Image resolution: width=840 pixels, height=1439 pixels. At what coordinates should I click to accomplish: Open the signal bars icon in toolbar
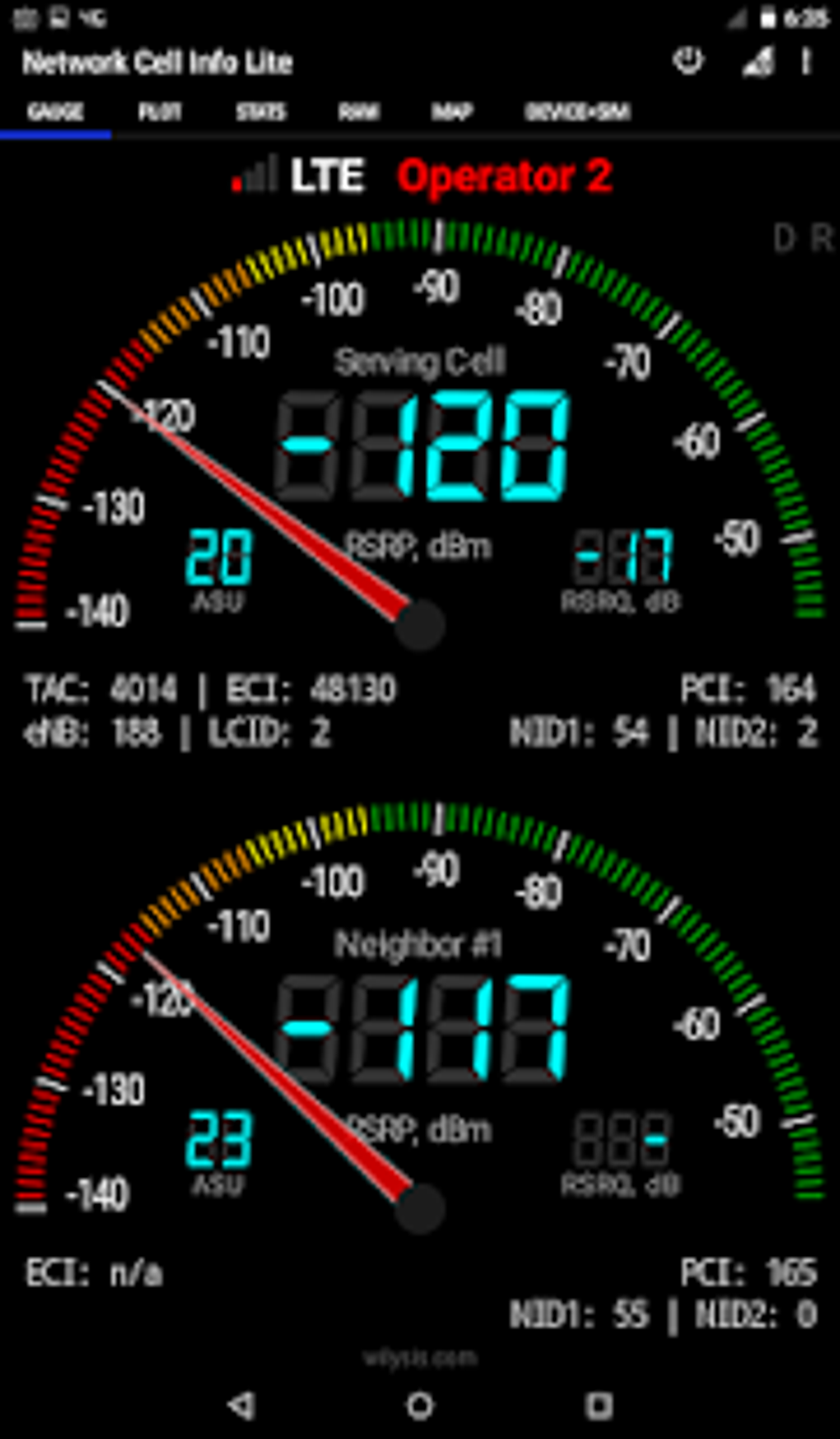758,62
